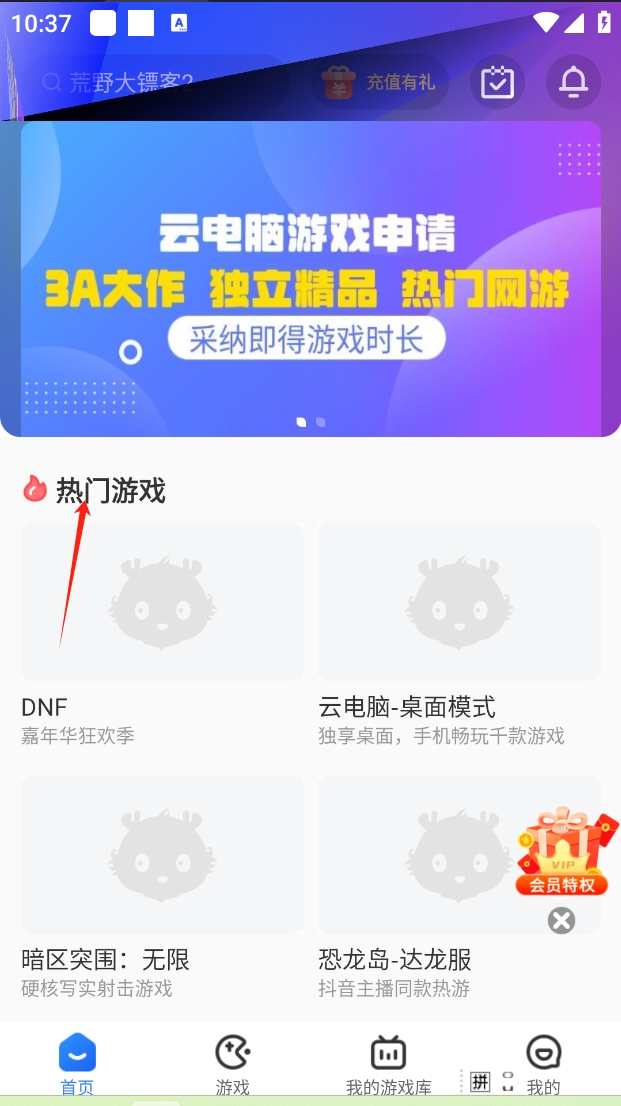Open the 充值有礼 recharge gift button
The width and height of the screenshot is (621, 1106).
click(x=379, y=82)
